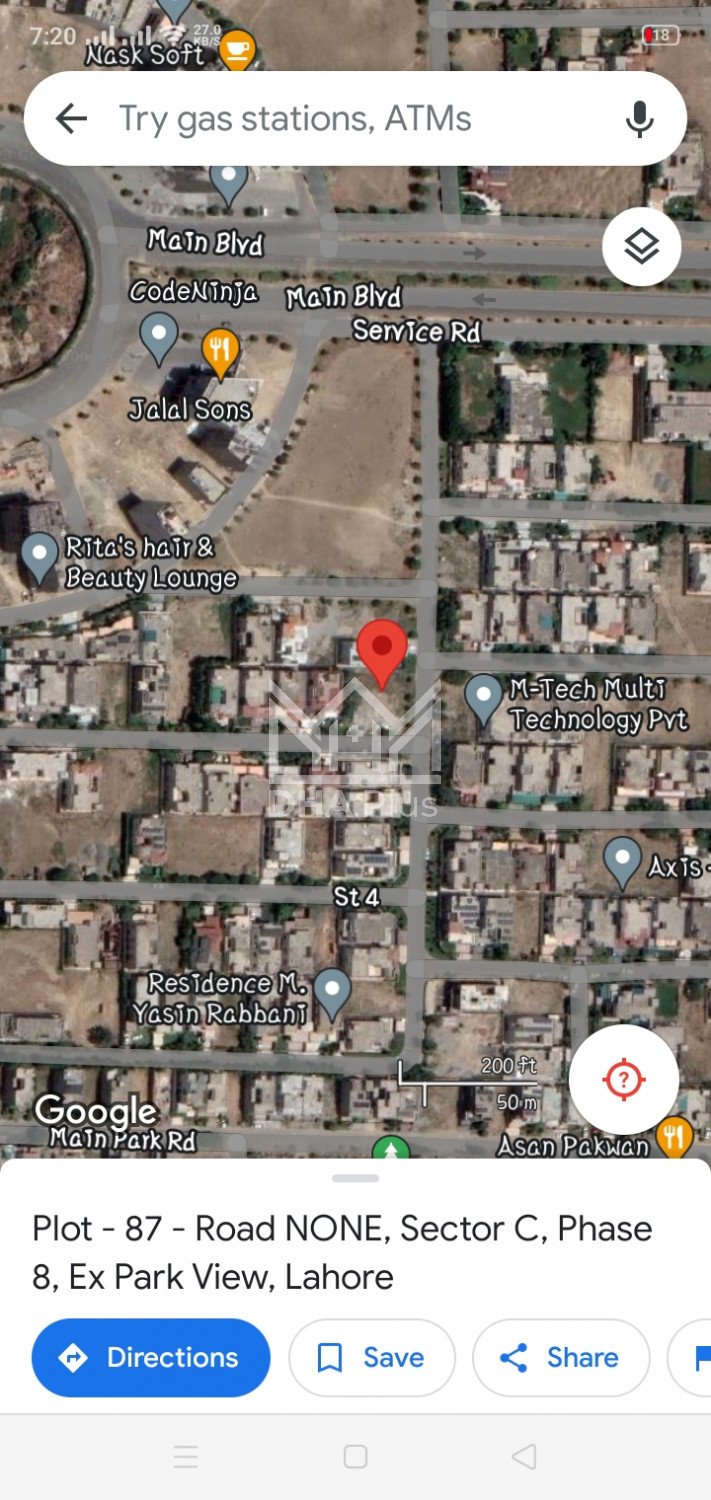711x1500 pixels.
Task: Open Rita's hair & Beauty Lounge pin
Action: [x=39, y=554]
